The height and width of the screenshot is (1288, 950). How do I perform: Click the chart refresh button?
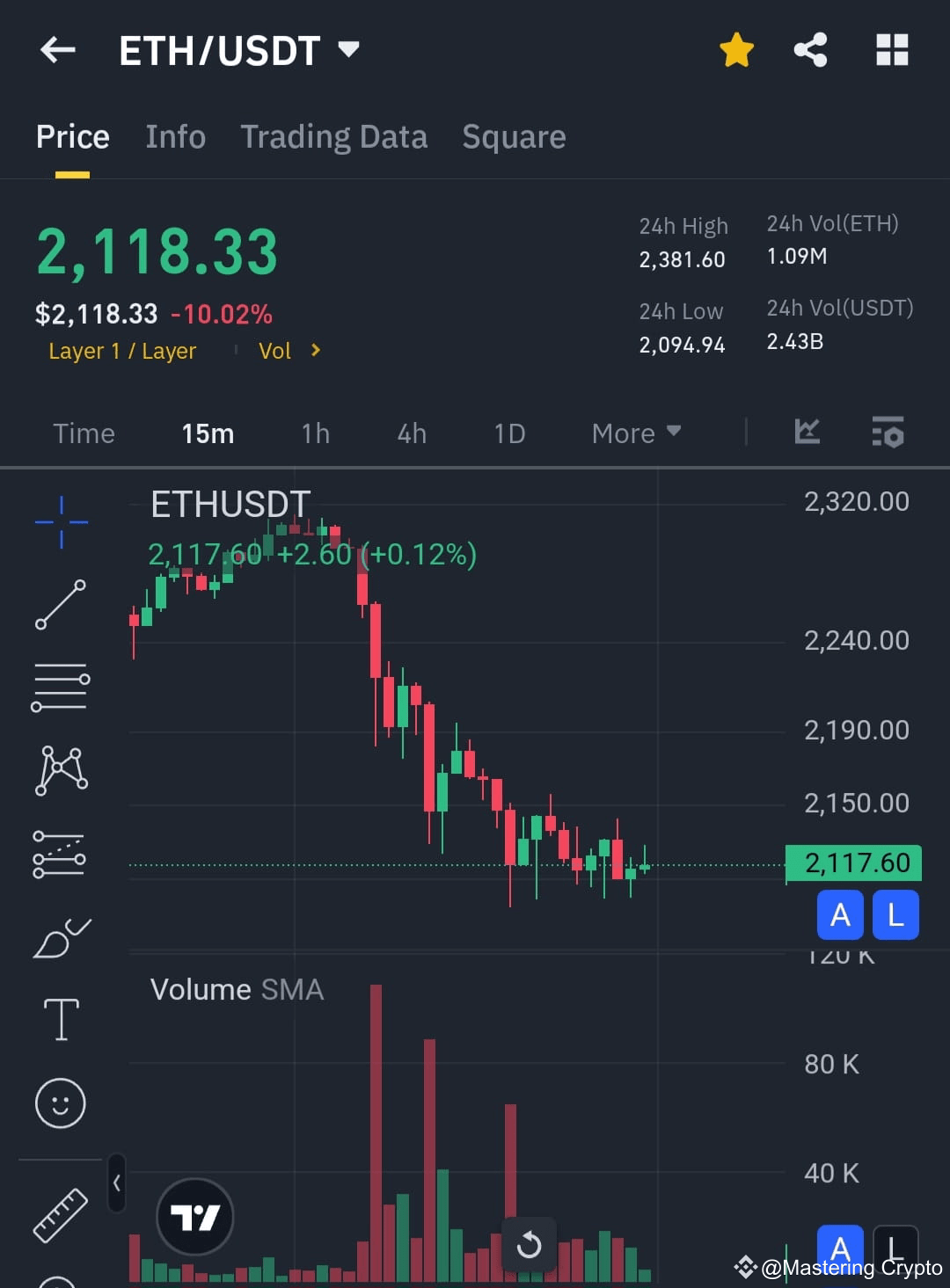(530, 1244)
